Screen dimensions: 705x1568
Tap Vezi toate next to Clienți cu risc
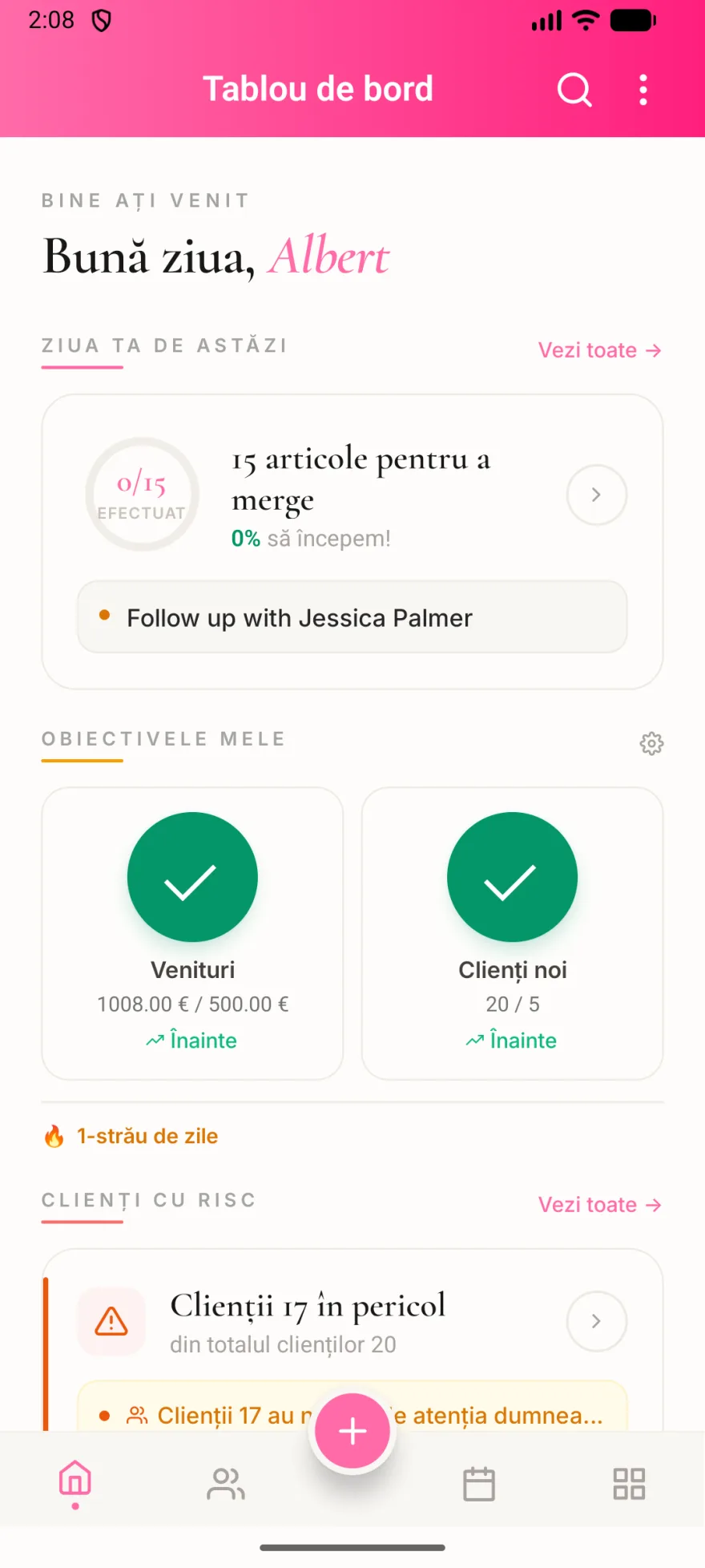tap(599, 1205)
